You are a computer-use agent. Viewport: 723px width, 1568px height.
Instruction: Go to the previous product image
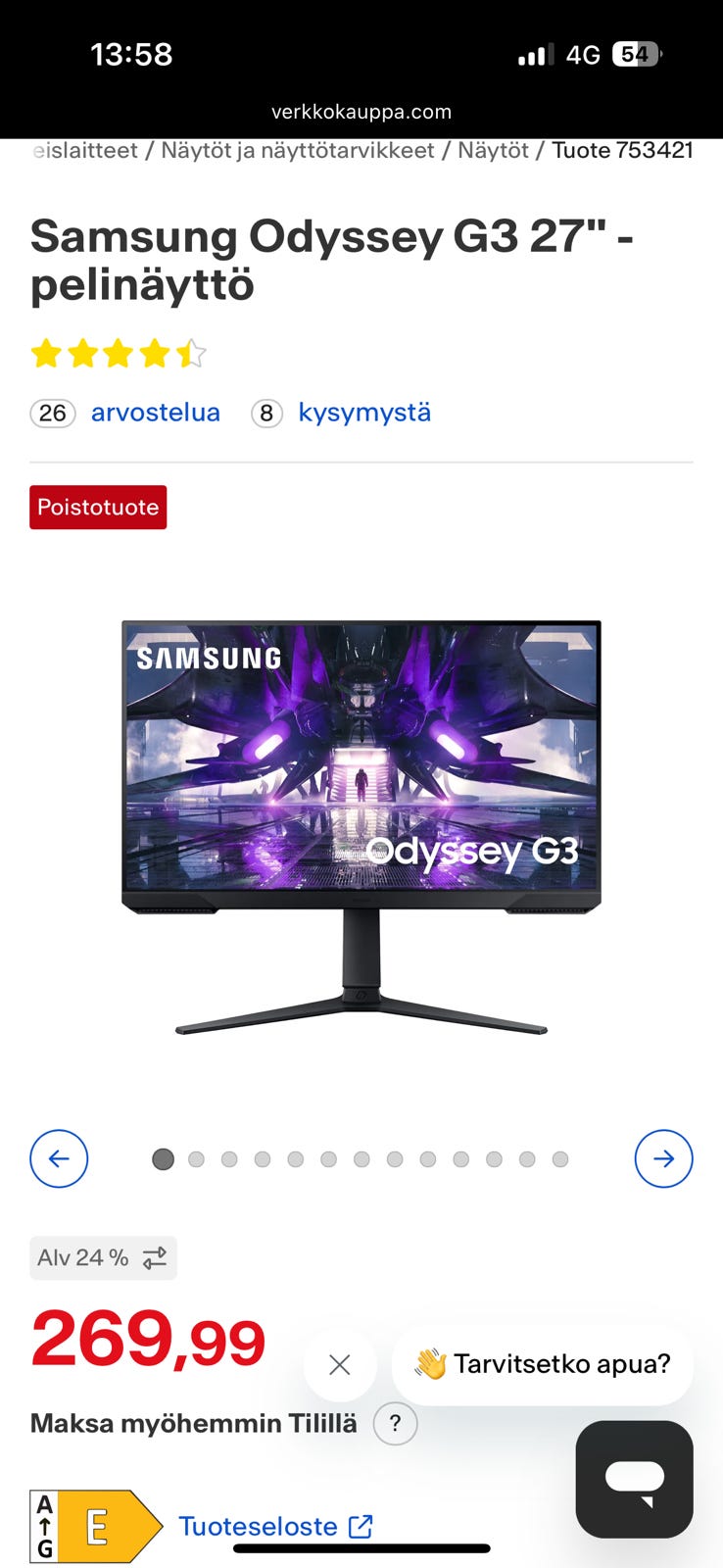[59, 1158]
